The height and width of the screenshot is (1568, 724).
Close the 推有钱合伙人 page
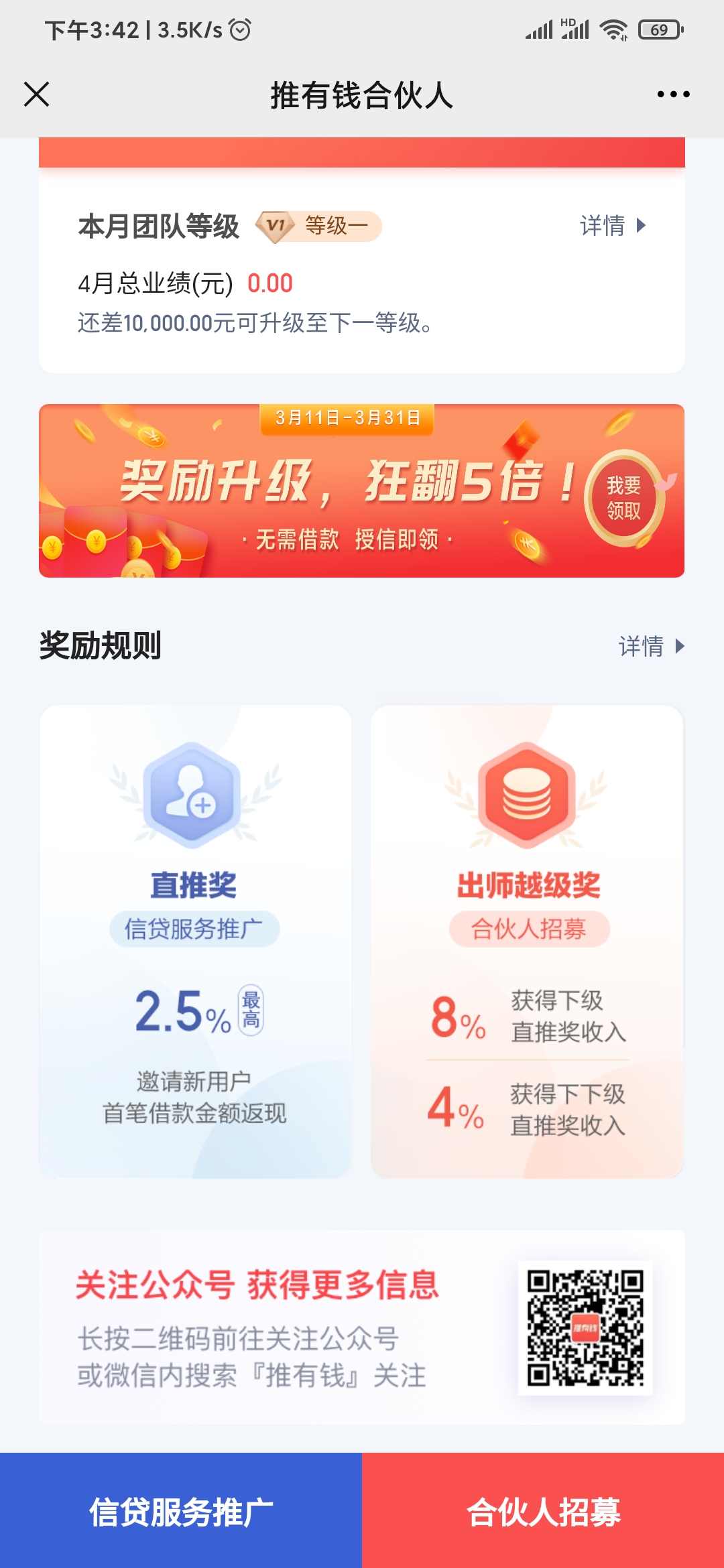coord(37,94)
